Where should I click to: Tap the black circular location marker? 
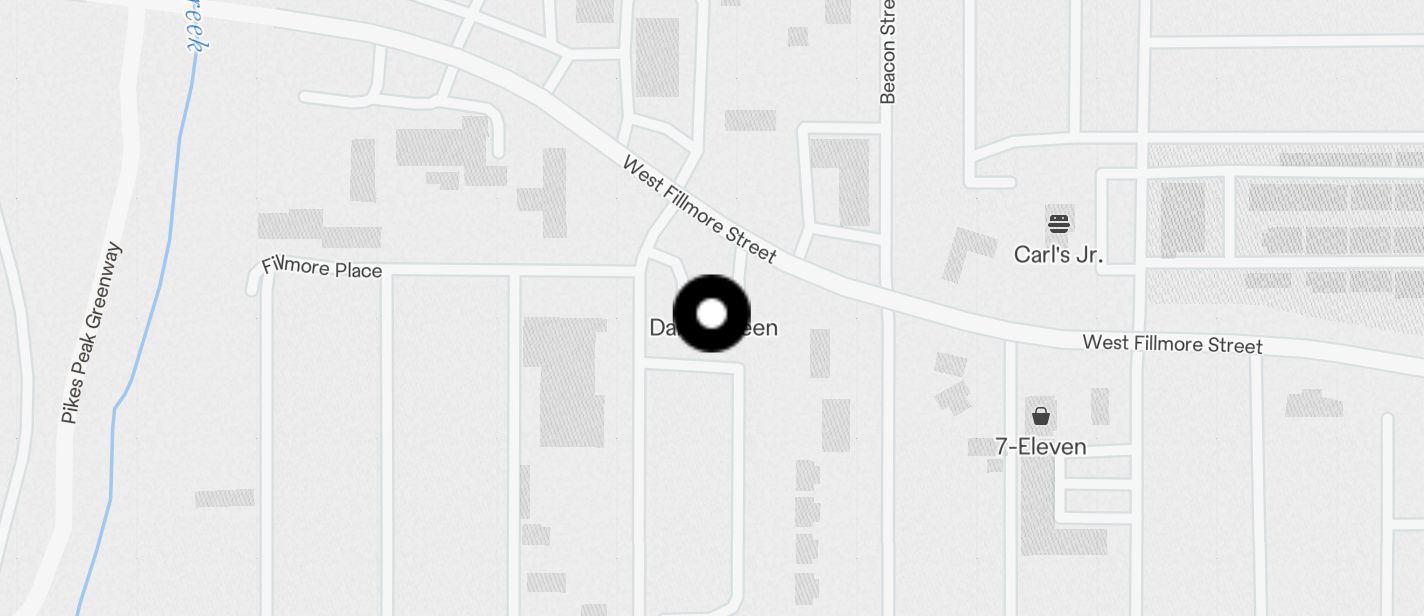pyautogui.click(x=711, y=314)
